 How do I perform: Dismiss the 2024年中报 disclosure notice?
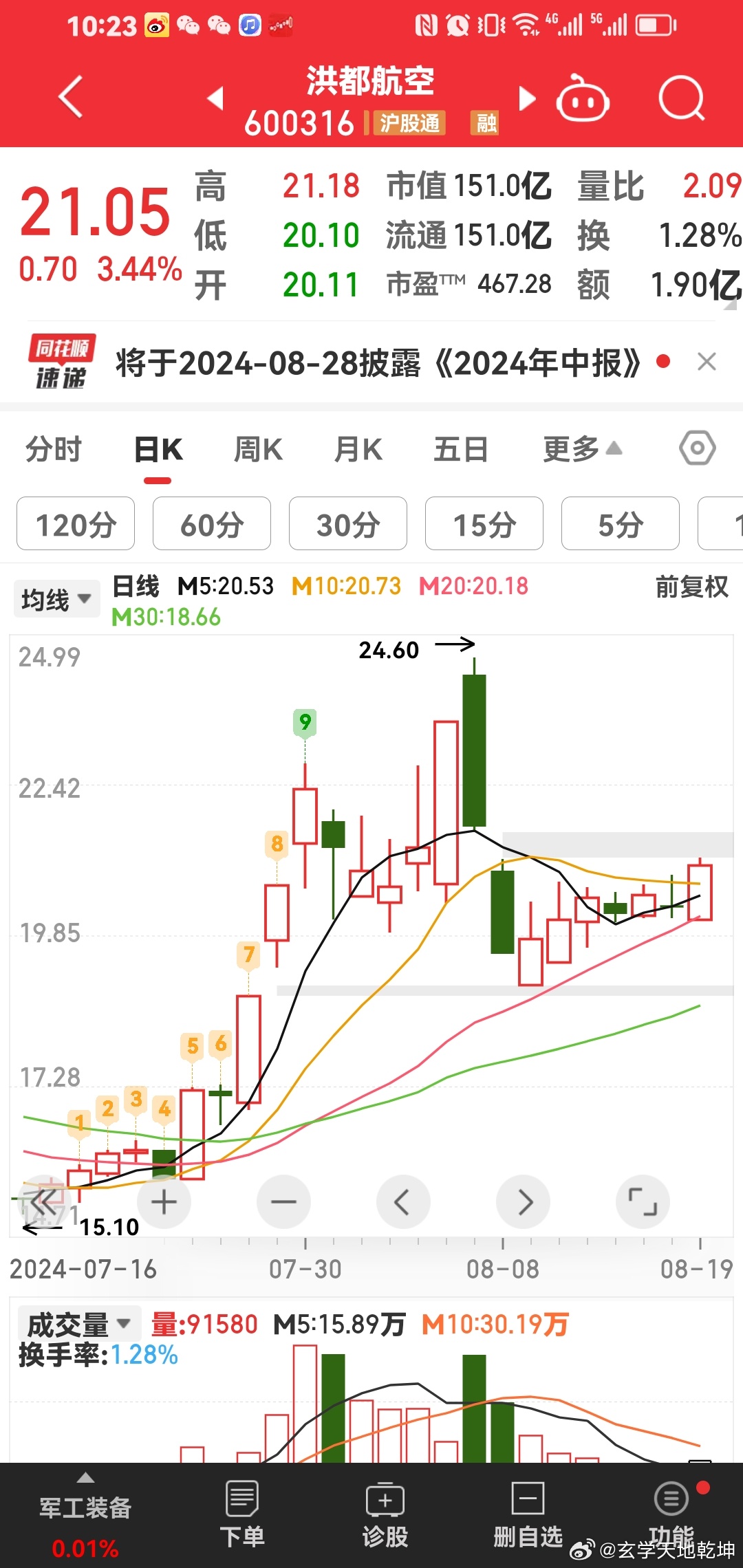(x=707, y=362)
